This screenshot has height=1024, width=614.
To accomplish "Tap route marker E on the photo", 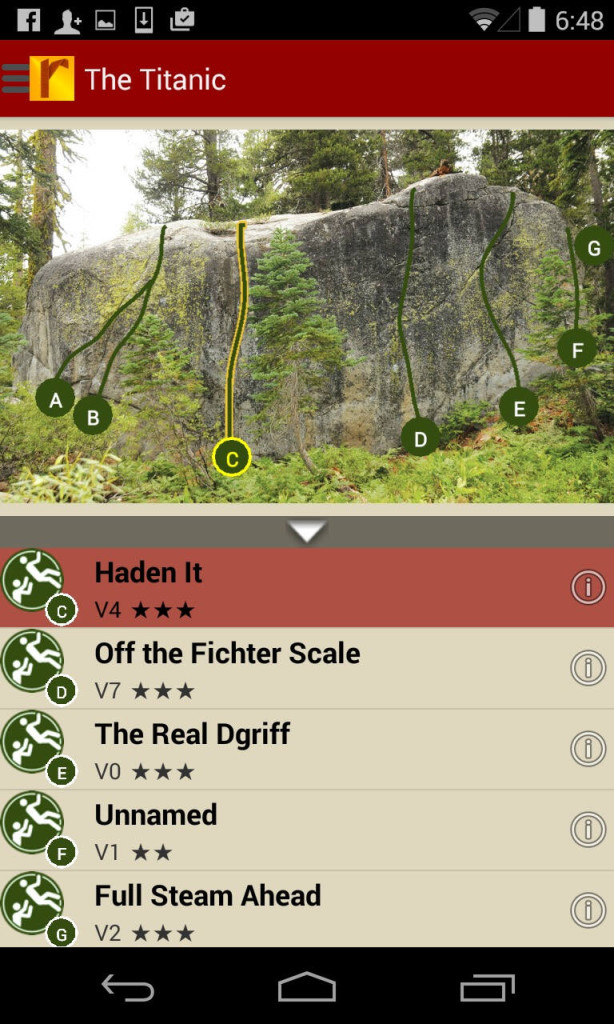I will 519,407.
